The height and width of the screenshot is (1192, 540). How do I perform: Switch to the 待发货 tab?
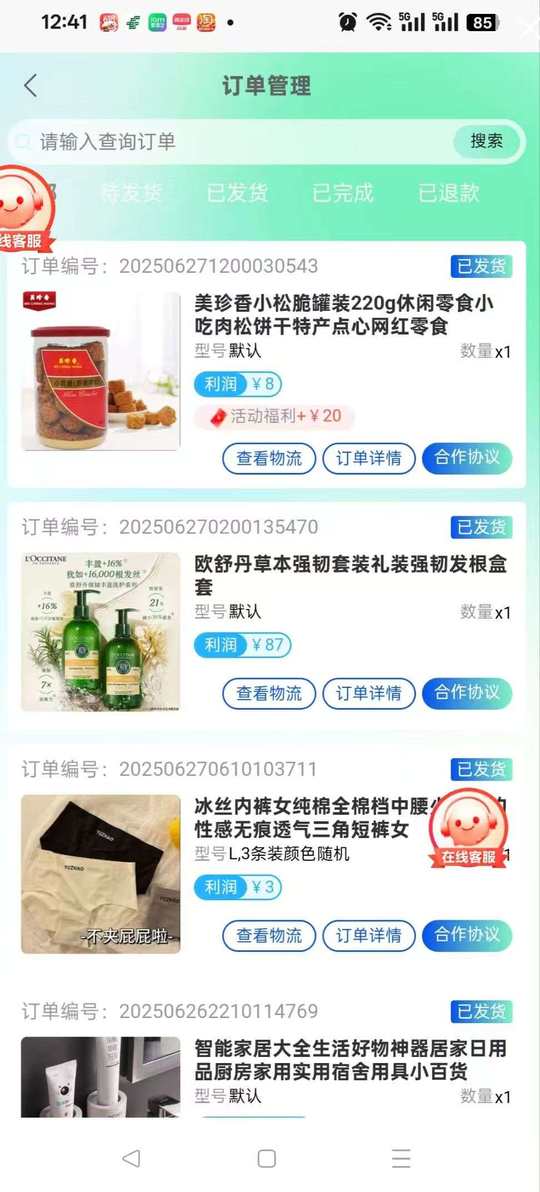[x=132, y=193]
